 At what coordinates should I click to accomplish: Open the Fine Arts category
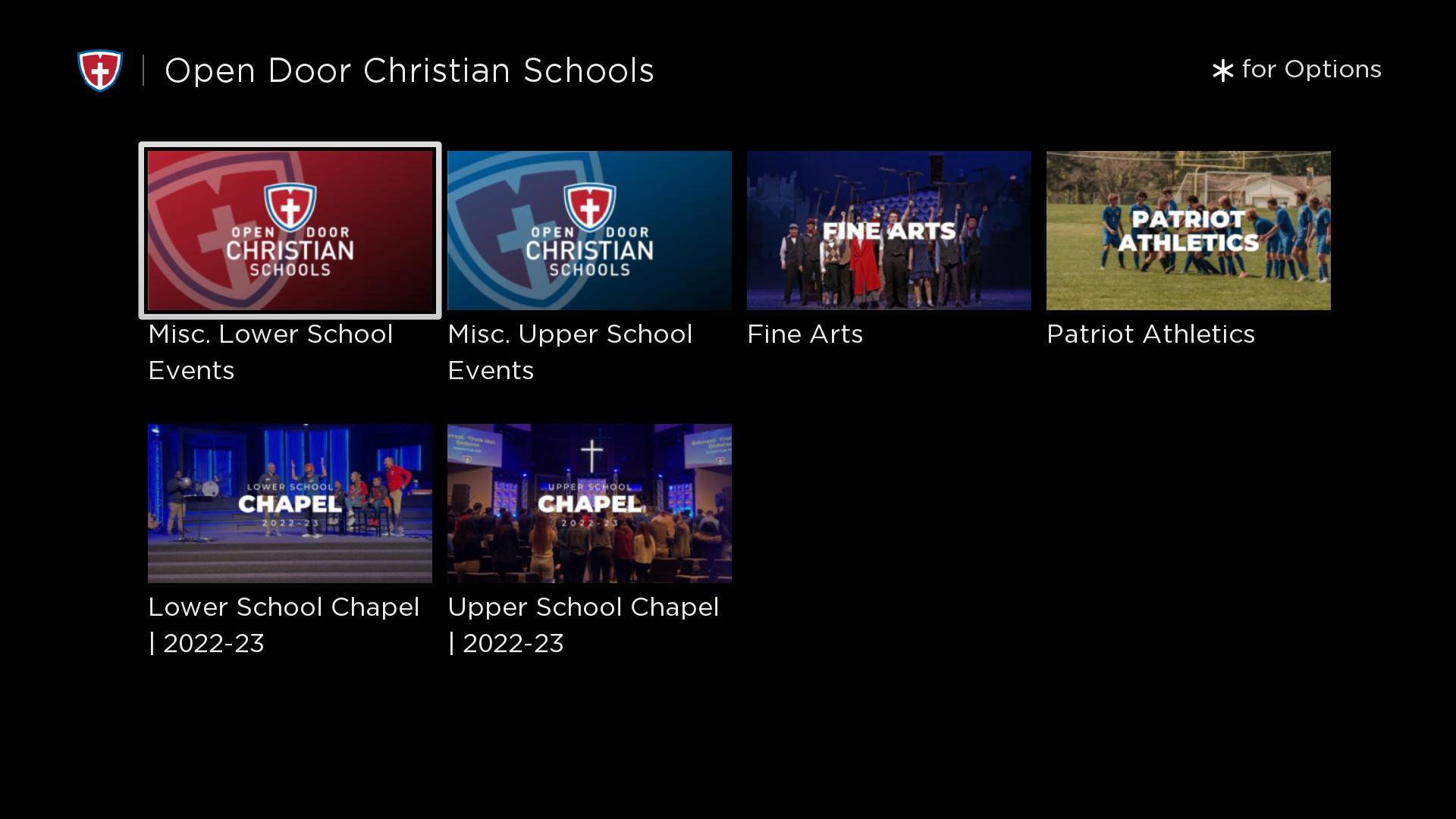tap(889, 231)
